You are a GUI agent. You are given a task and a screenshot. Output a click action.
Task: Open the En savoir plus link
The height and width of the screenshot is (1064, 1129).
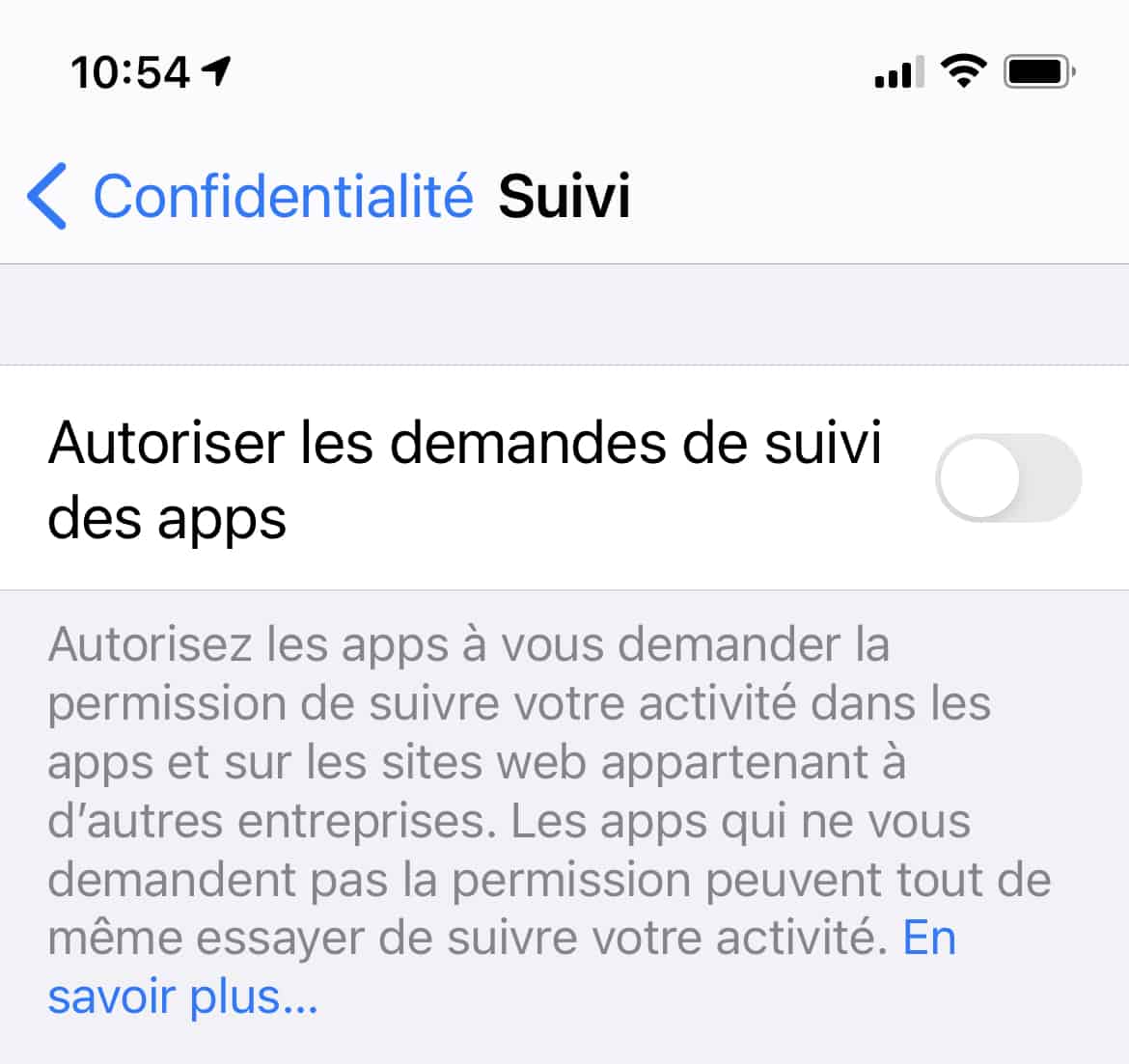(x=181, y=996)
